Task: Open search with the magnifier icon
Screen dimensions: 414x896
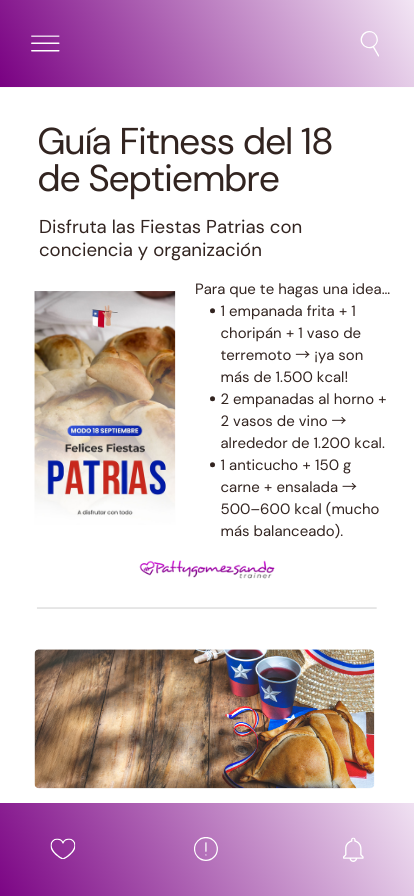Action: [370, 43]
